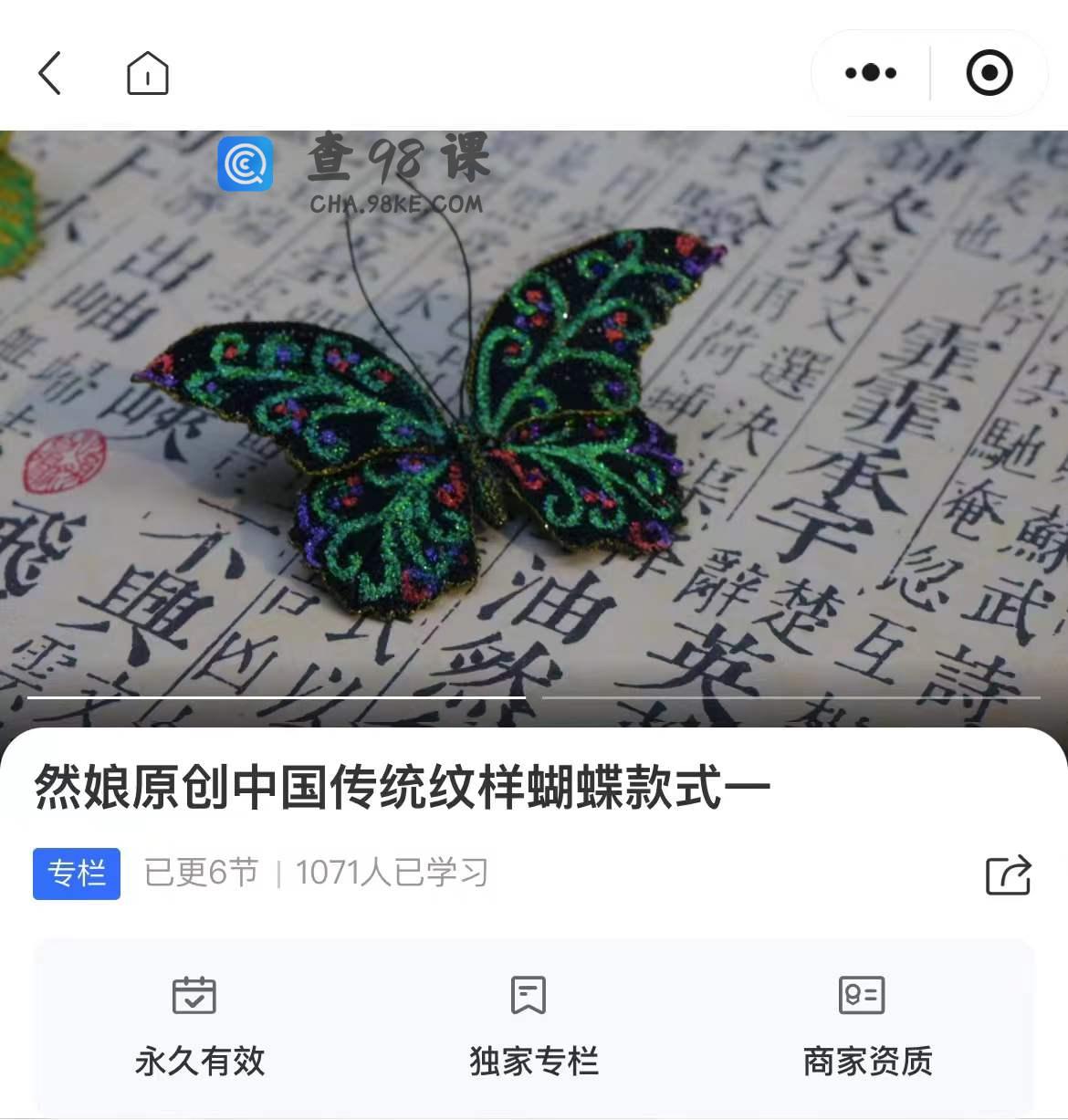Close the mini program via circle button
The height and width of the screenshot is (1120, 1068).
point(989,73)
